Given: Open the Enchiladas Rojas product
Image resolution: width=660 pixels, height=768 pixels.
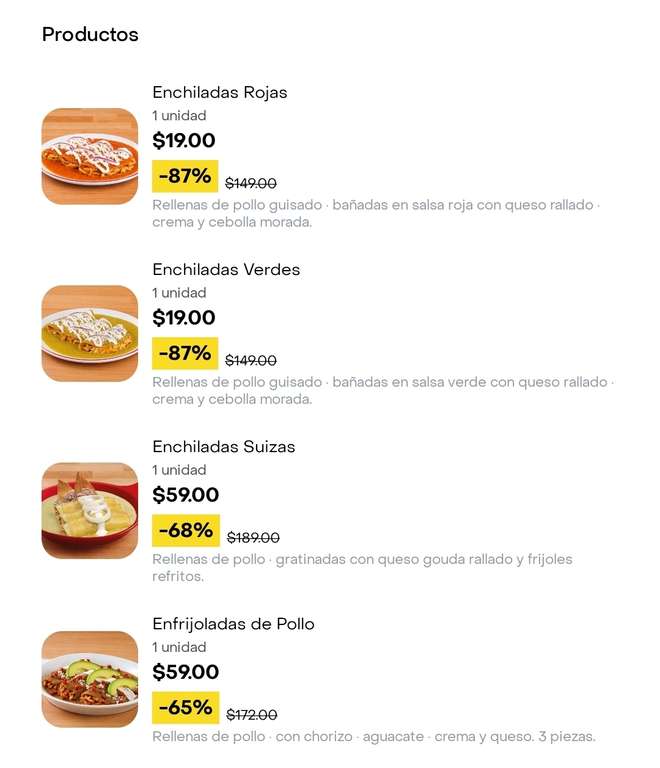Looking at the screenshot, I should tap(330, 156).
